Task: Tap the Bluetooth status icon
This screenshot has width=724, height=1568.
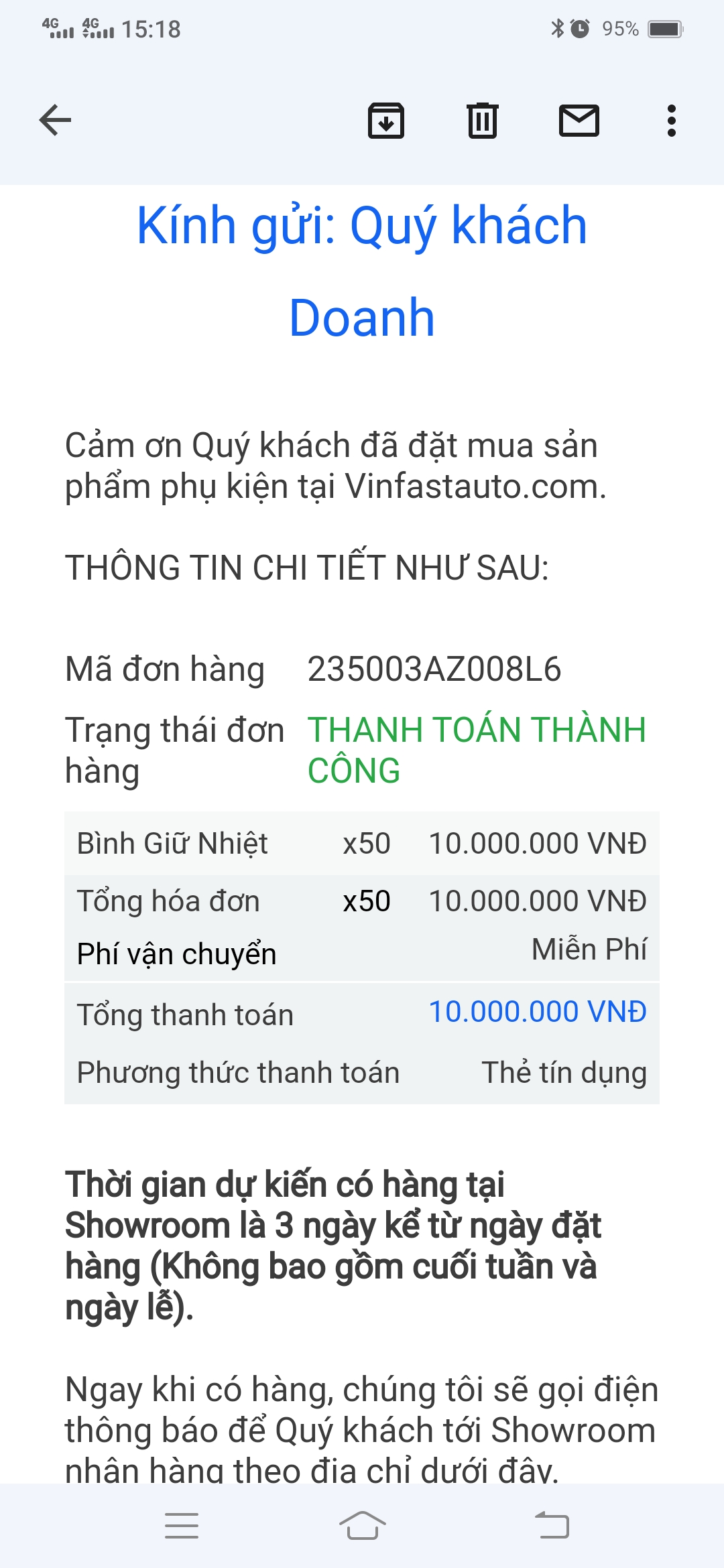Action: pos(555,28)
